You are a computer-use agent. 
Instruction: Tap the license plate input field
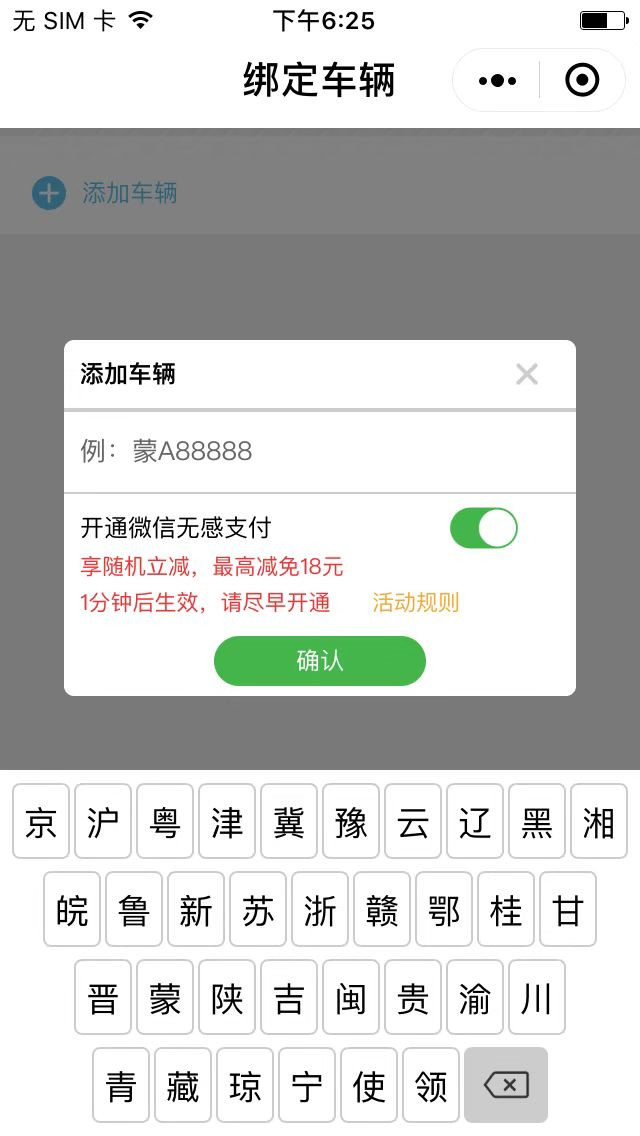click(320, 451)
